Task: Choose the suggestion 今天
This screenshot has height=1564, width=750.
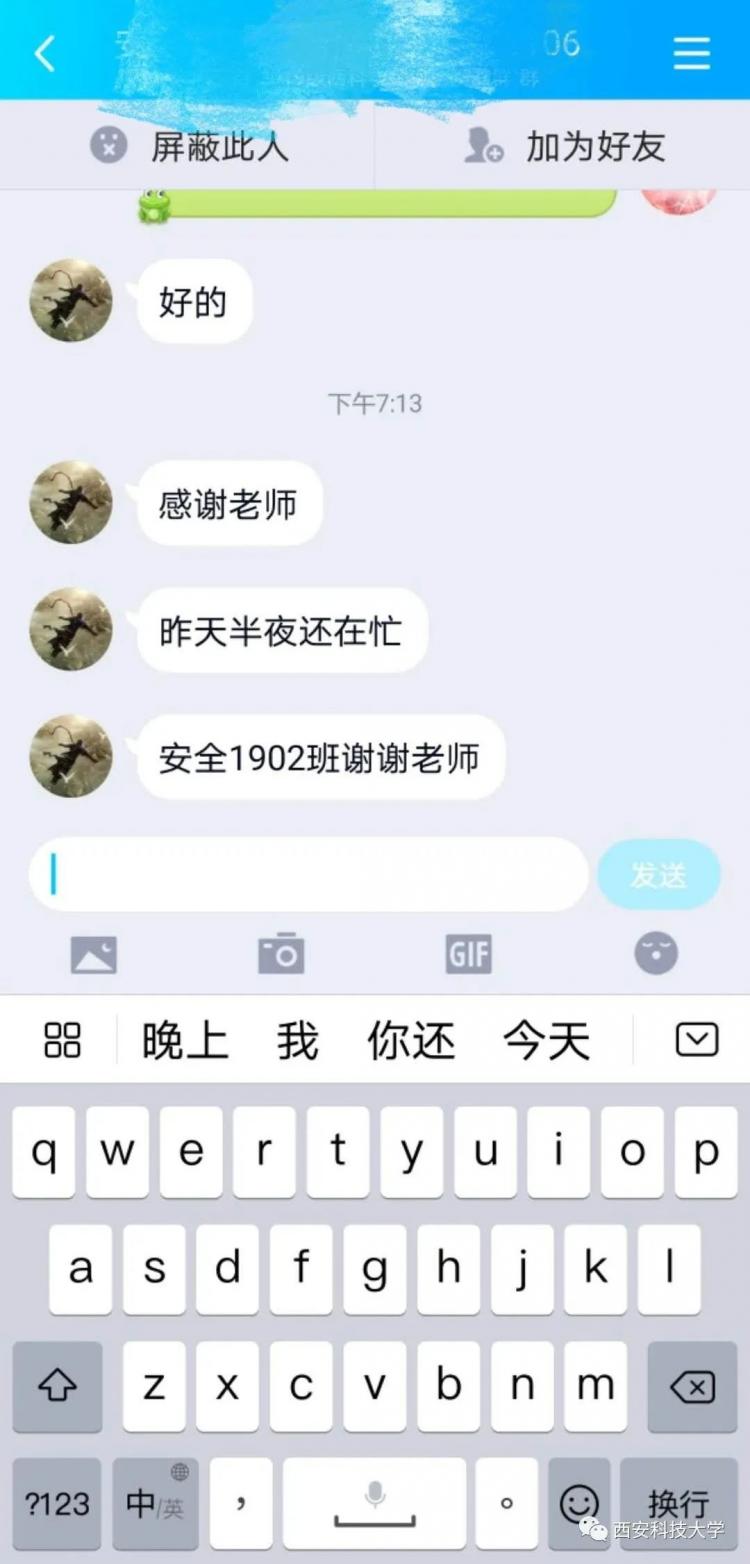Action: [546, 1041]
